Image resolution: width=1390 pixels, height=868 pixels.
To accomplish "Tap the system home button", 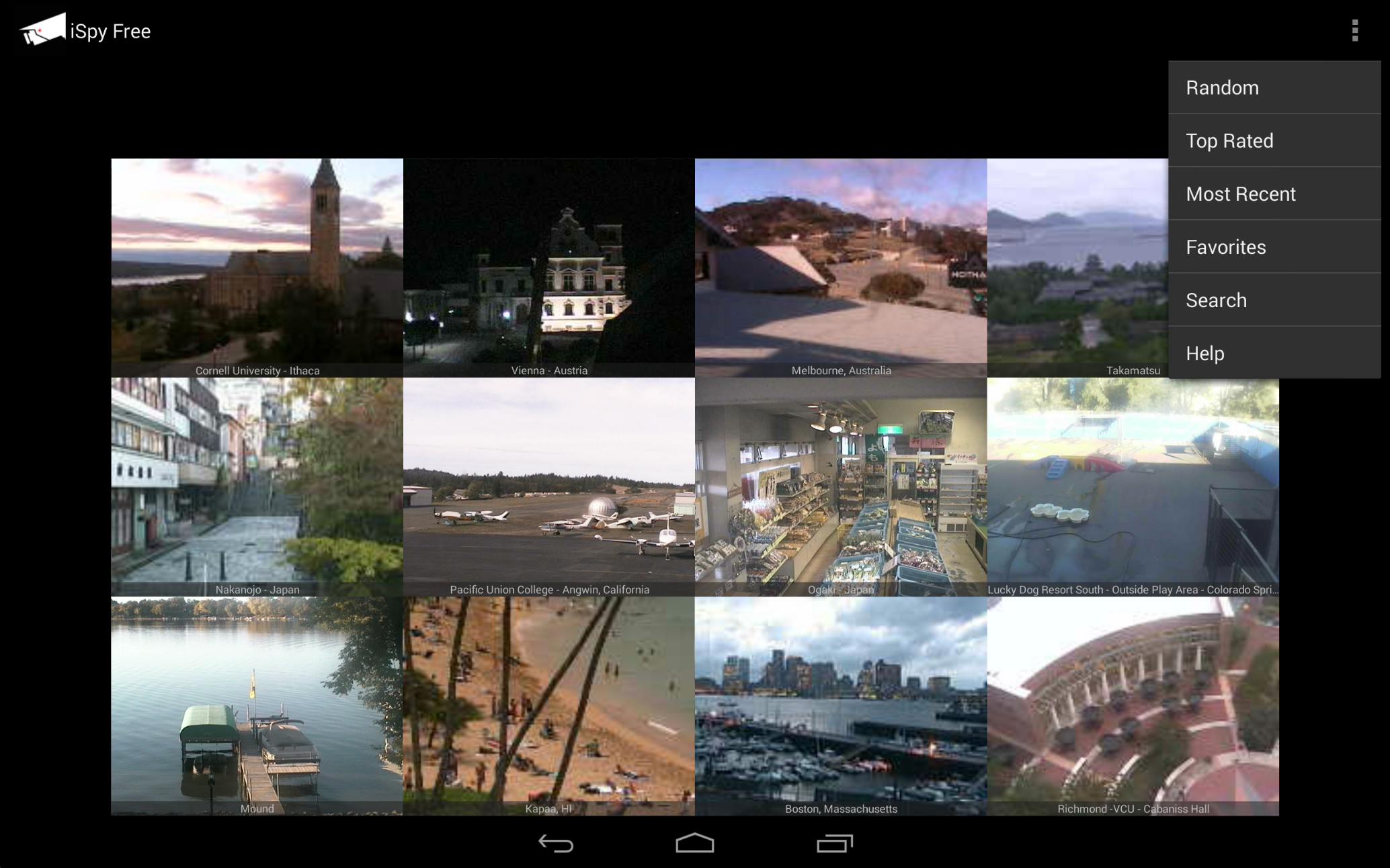I will coord(695,843).
